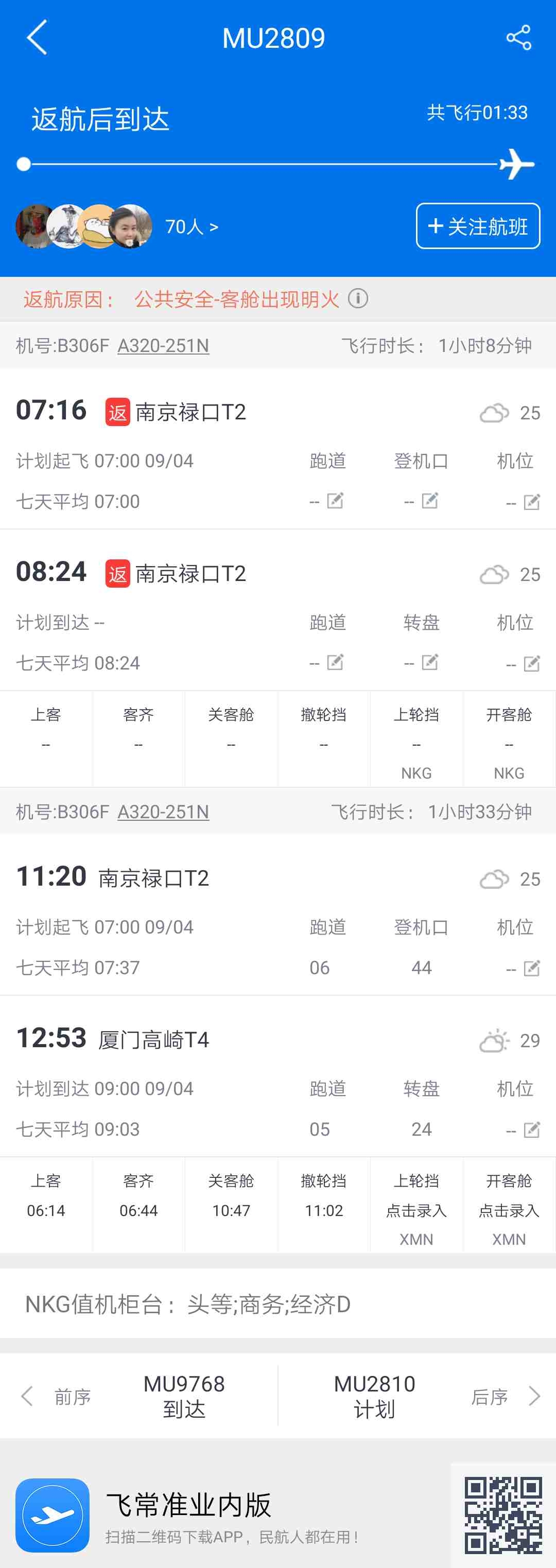This screenshot has height=1568, width=556.
Task: Open the list of 70人 followers
Action: (x=191, y=227)
